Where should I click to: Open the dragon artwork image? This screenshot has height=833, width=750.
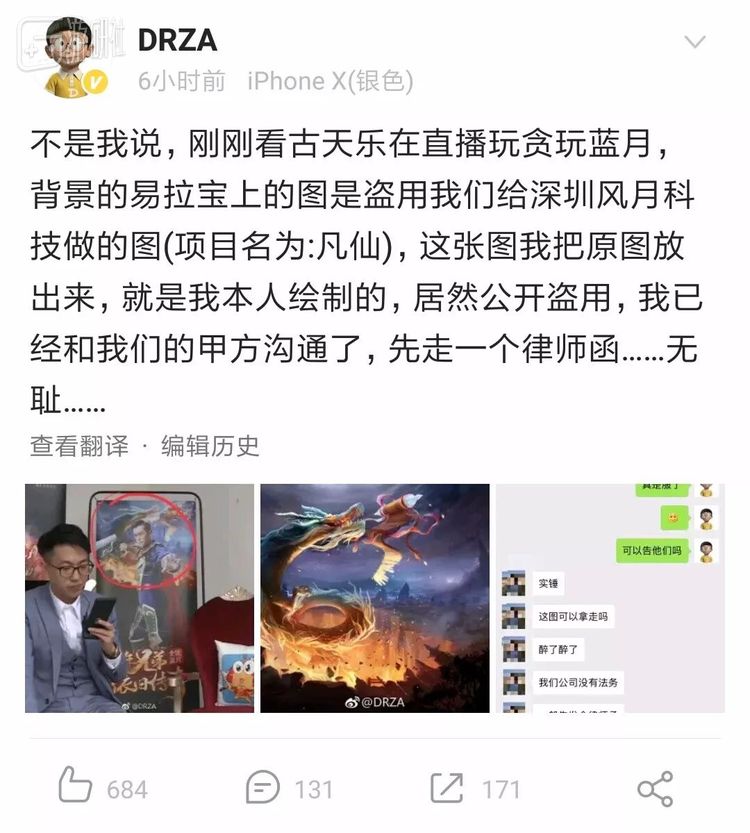point(375,598)
